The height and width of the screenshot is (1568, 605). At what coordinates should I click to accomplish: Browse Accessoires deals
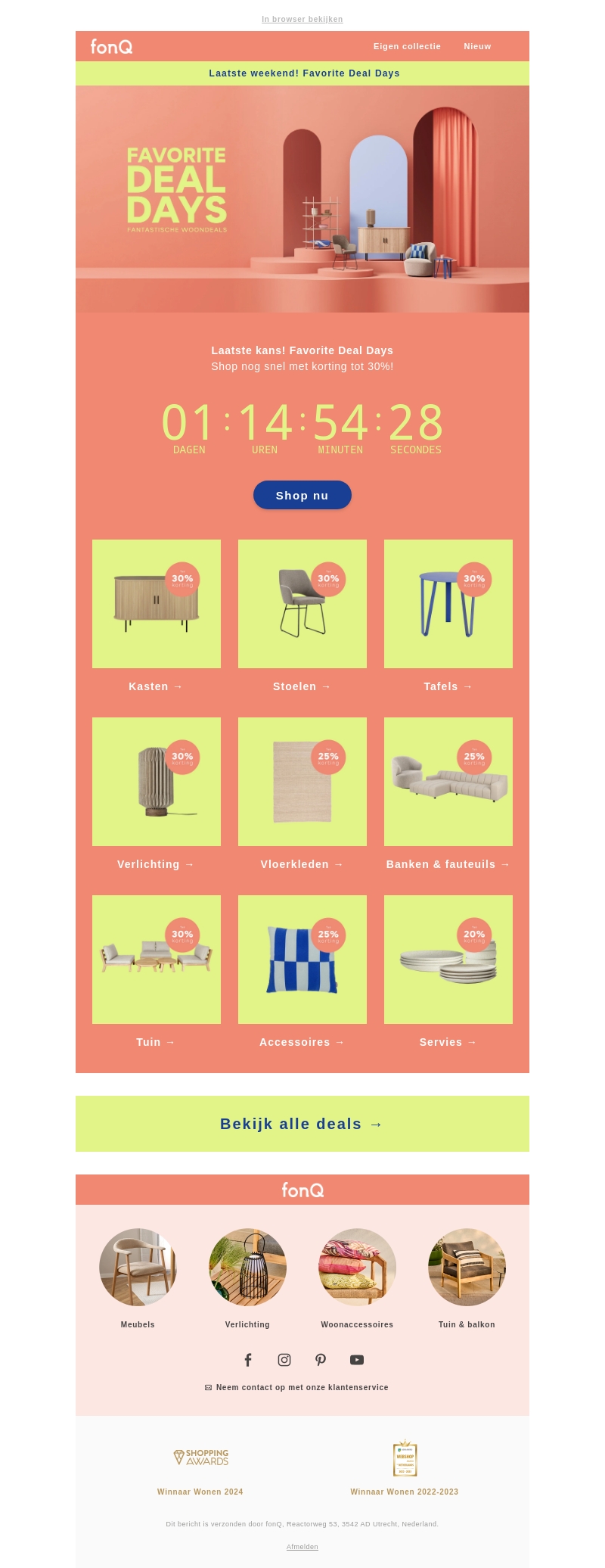tap(302, 960)
